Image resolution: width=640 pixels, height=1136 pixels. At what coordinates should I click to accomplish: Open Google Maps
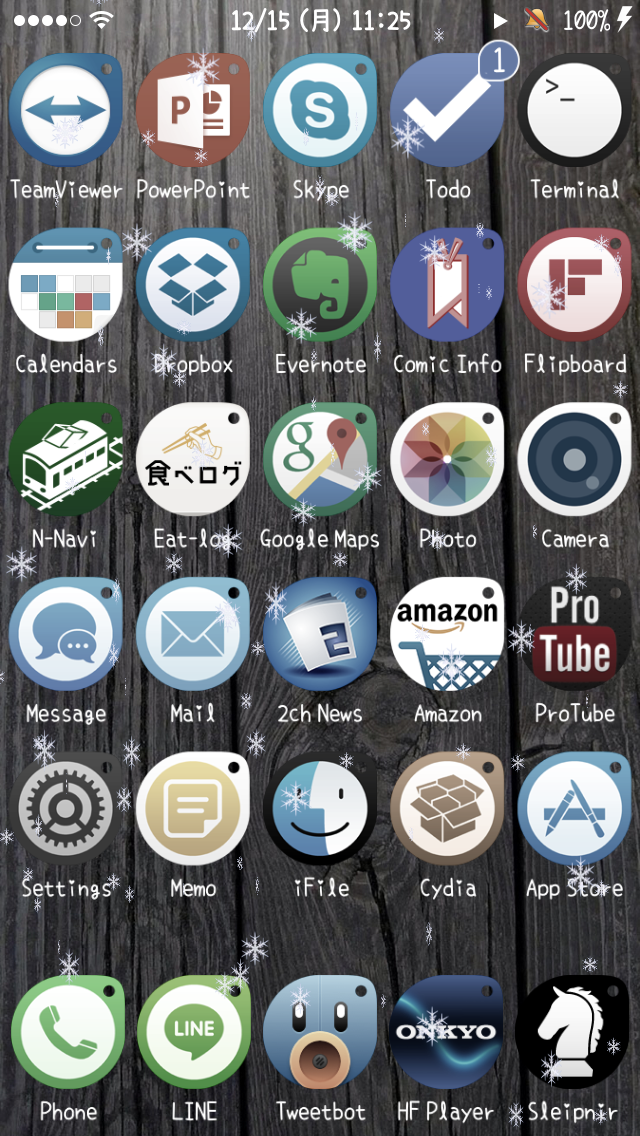pyautogui.click(x=320, y=460)
